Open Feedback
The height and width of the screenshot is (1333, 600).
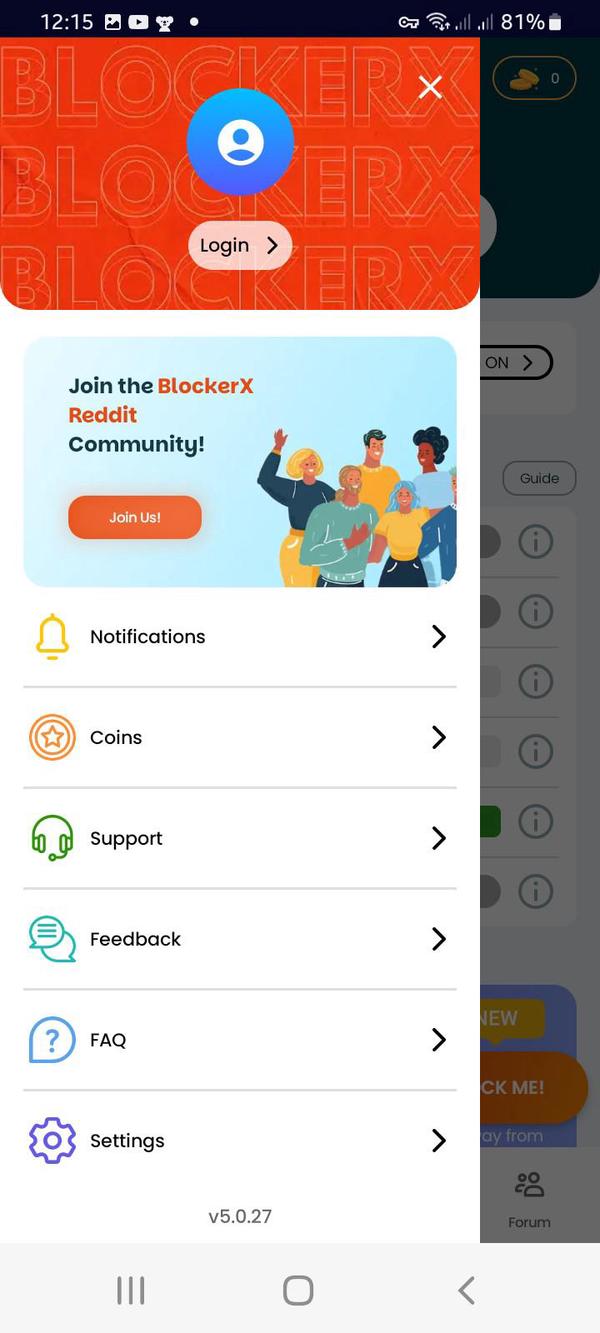(x=239, y=939)
